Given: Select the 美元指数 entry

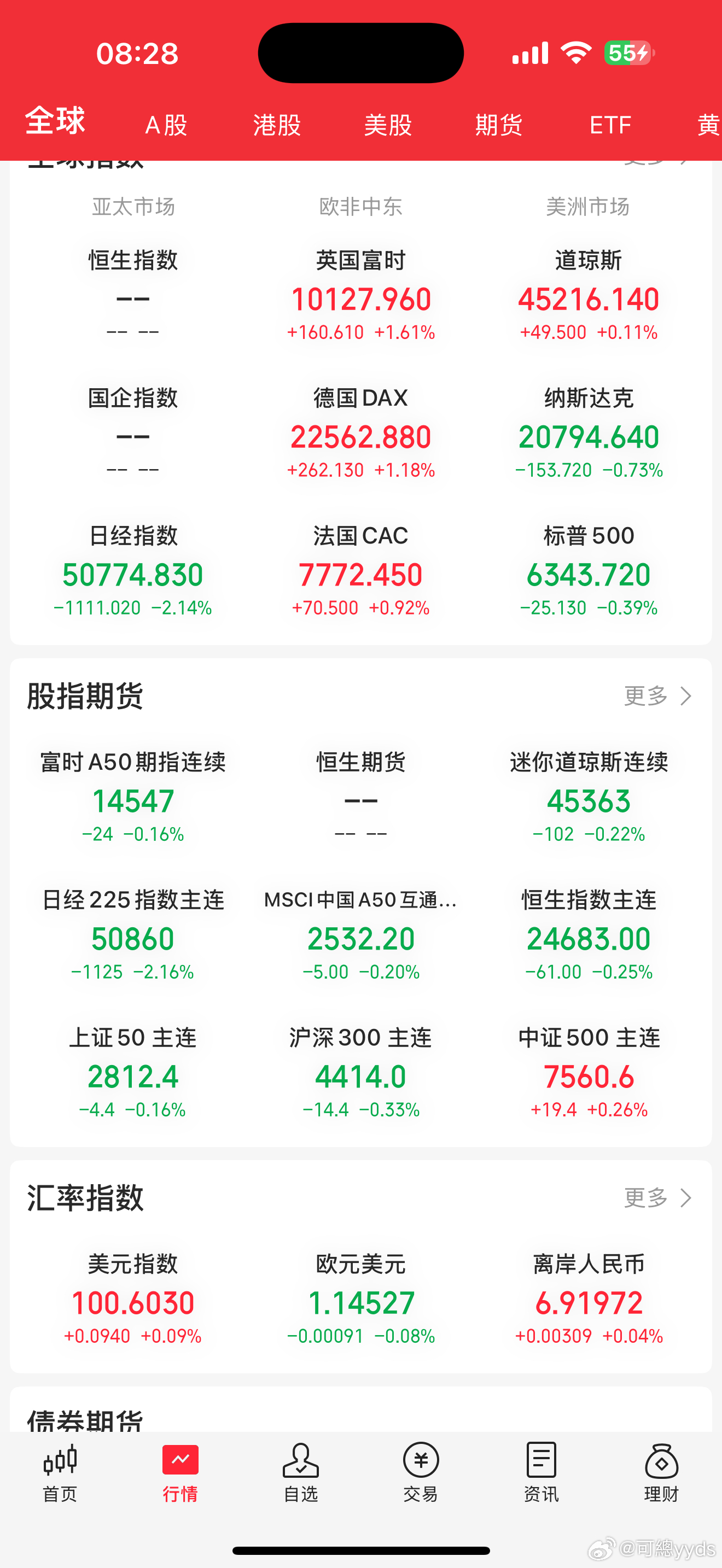Looking at the screenshot, I should pos(133,1303).
